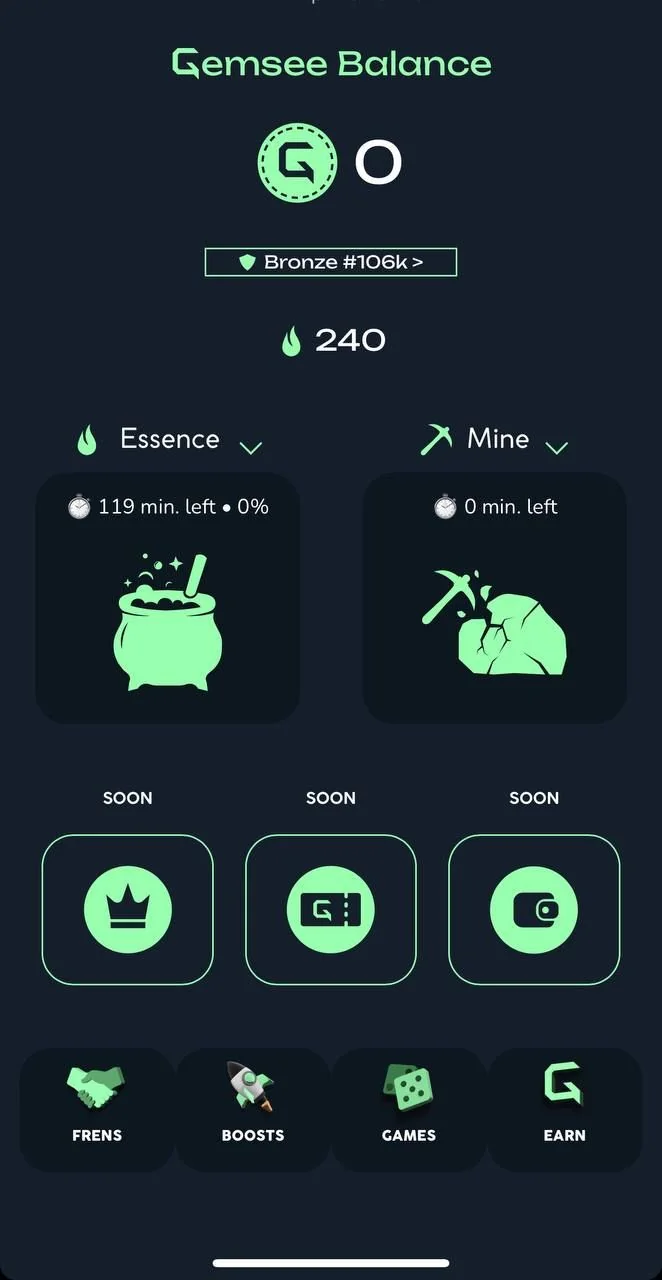Viewport: 662px width, 1280px height.
Task: Select the crown tile marked Soon
Action: pos(128,910)
